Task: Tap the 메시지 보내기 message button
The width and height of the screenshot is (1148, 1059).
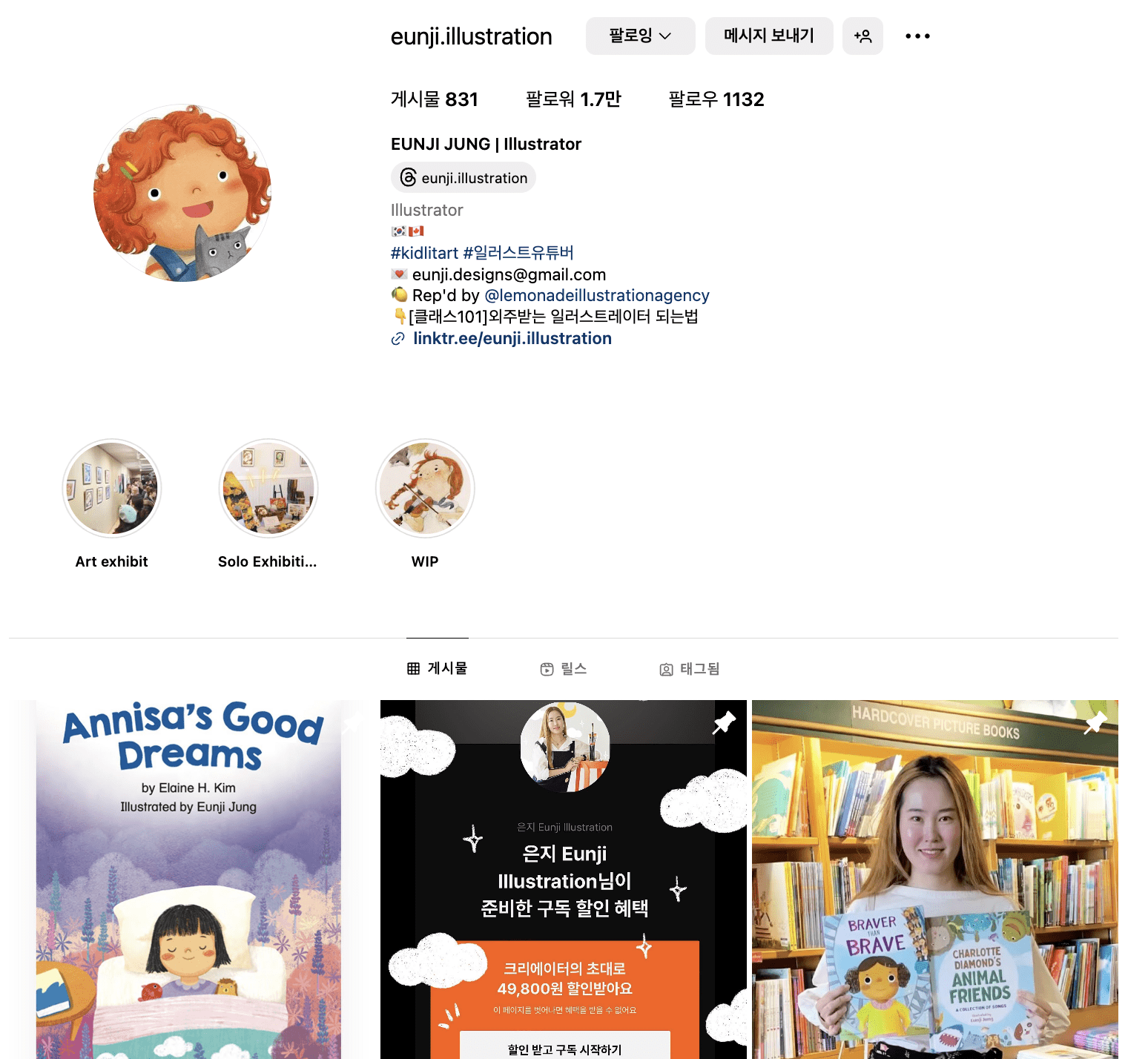Action: [768, 36]
